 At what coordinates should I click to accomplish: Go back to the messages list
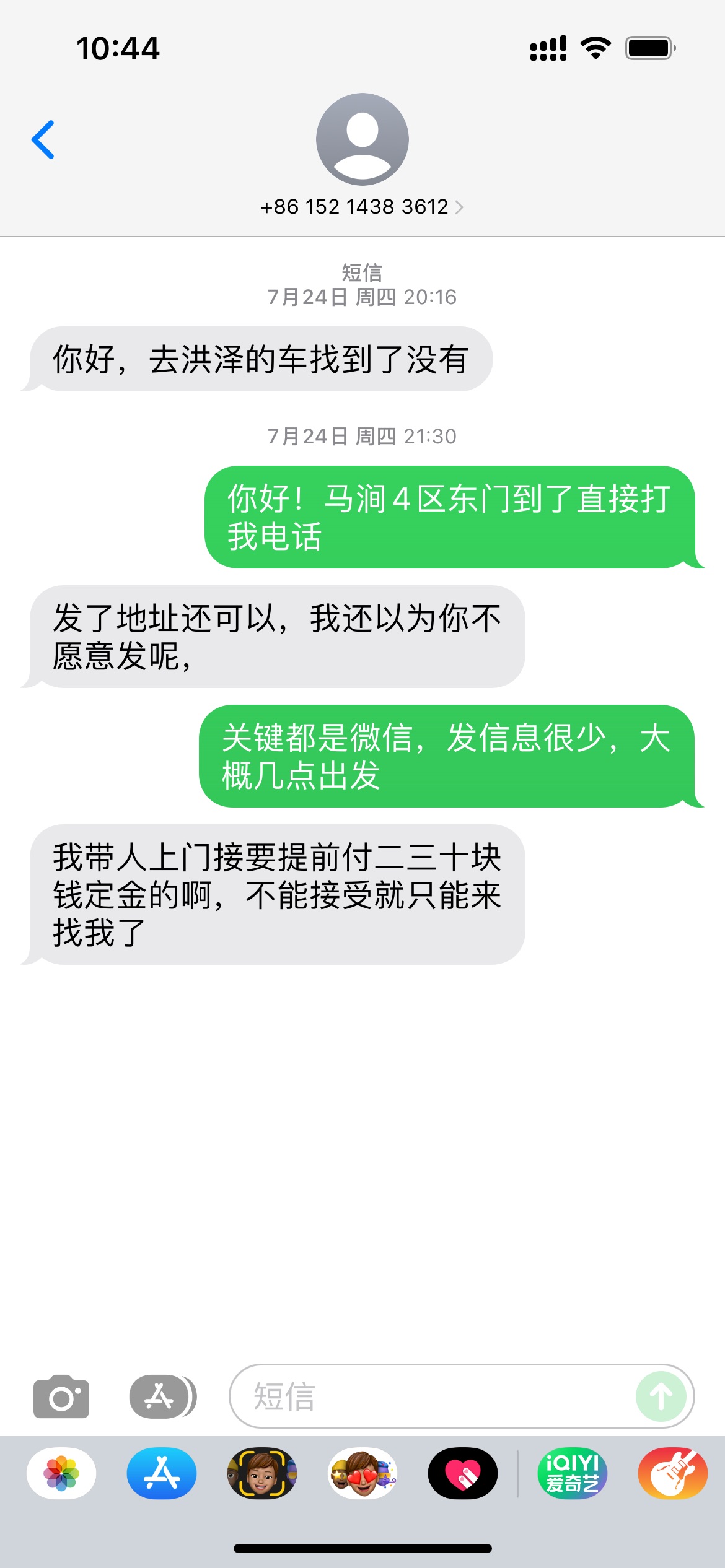pos(43,140)
